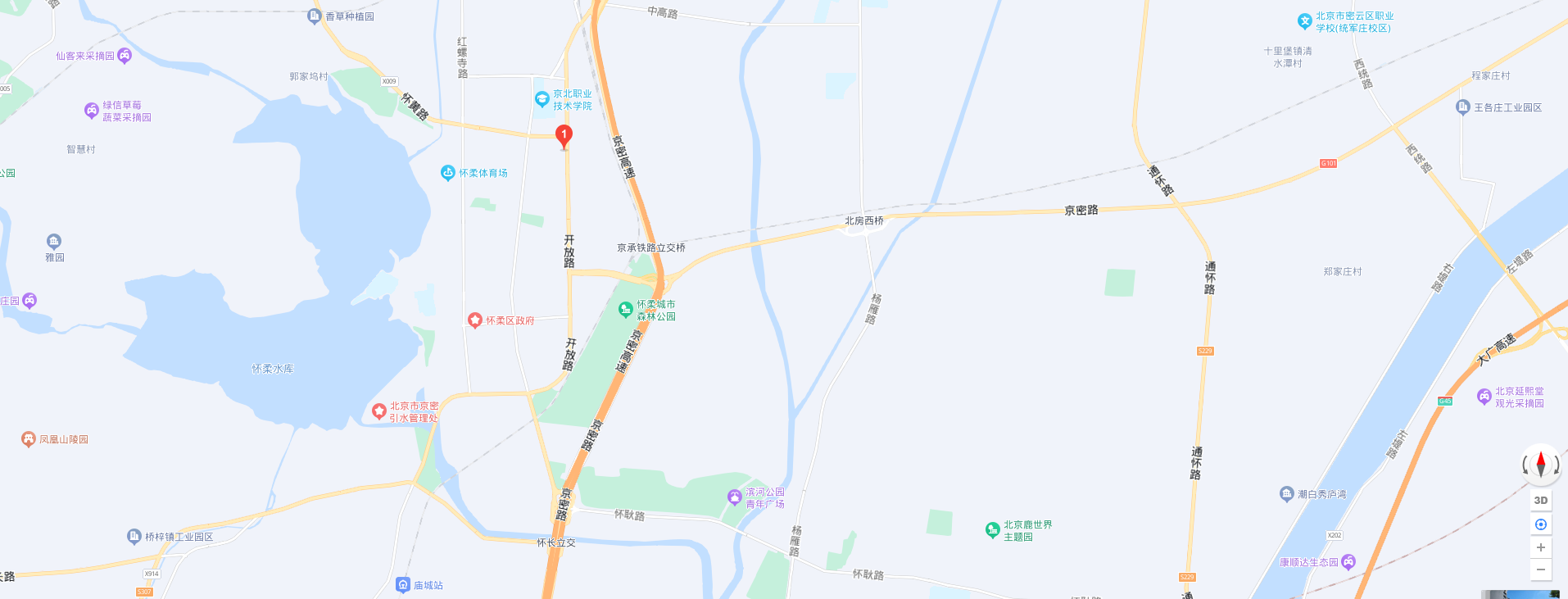Open the 北京鹿世界主题园 place marker

pyautogui.click(x=993, y=530)
